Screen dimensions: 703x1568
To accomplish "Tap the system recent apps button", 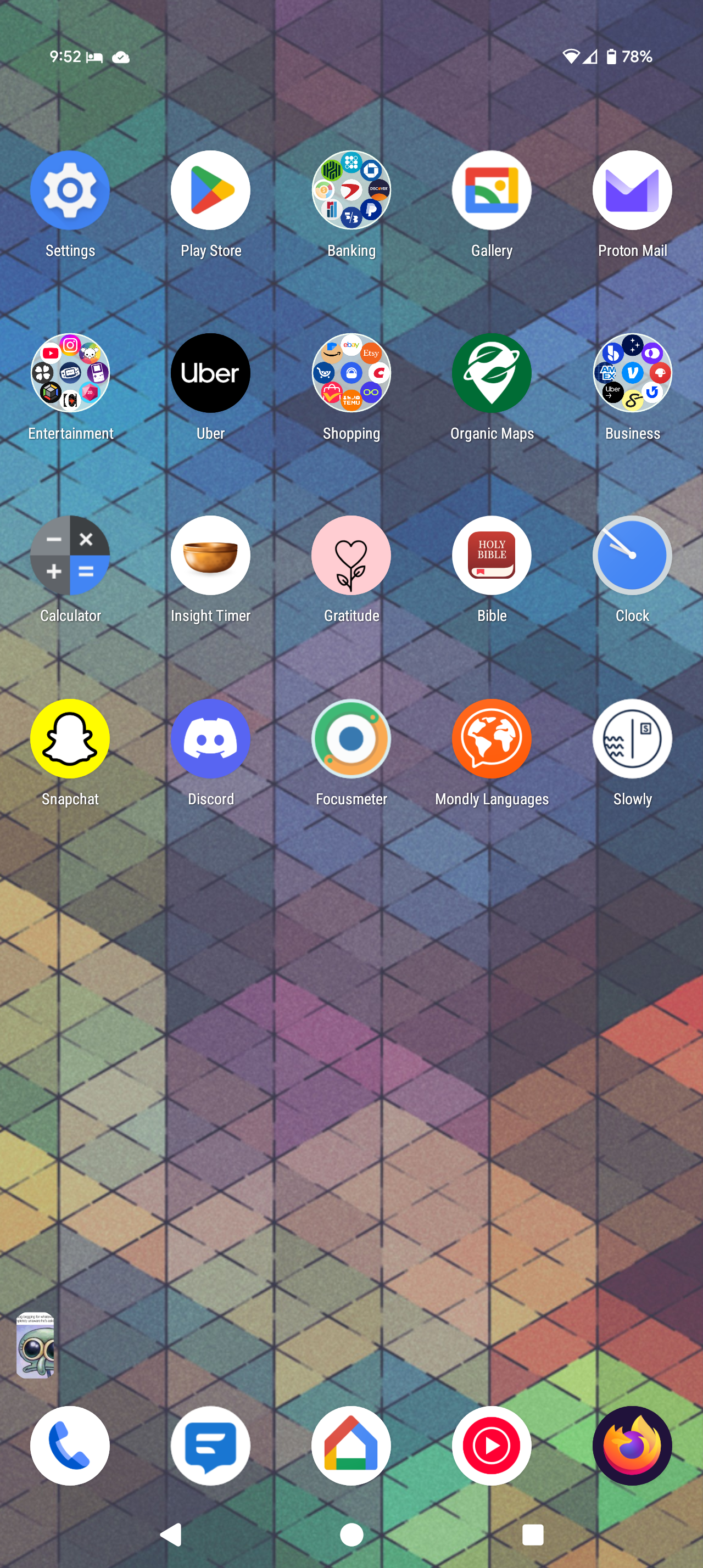I will pos(533,1535).
